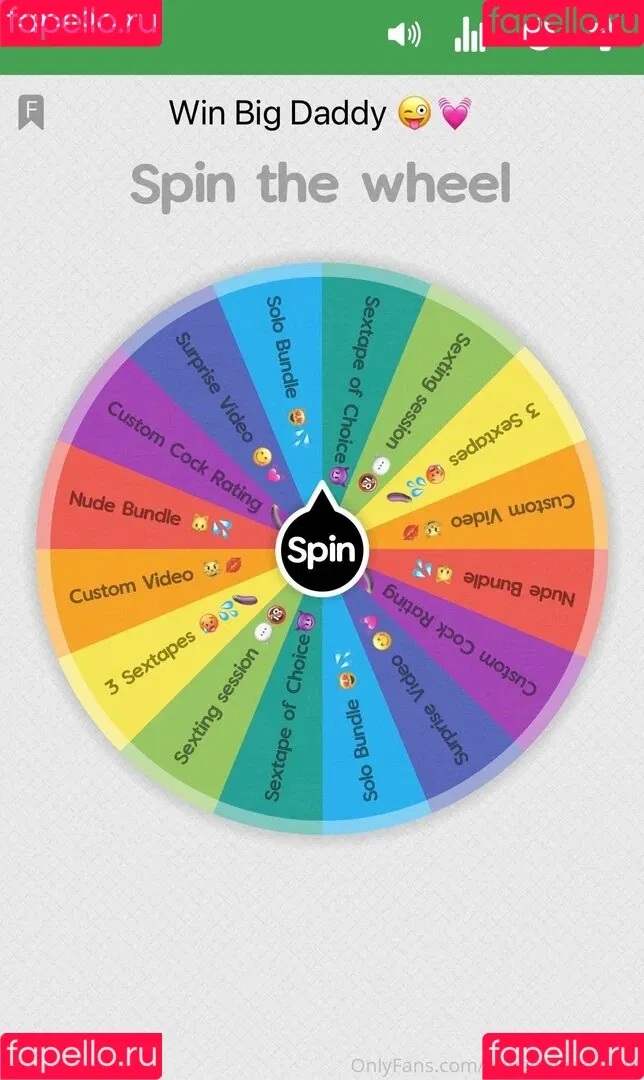Tap the Spin button in the wheel center
The height and width of the screenshot is (1080, 644).
tap(321, 550)
